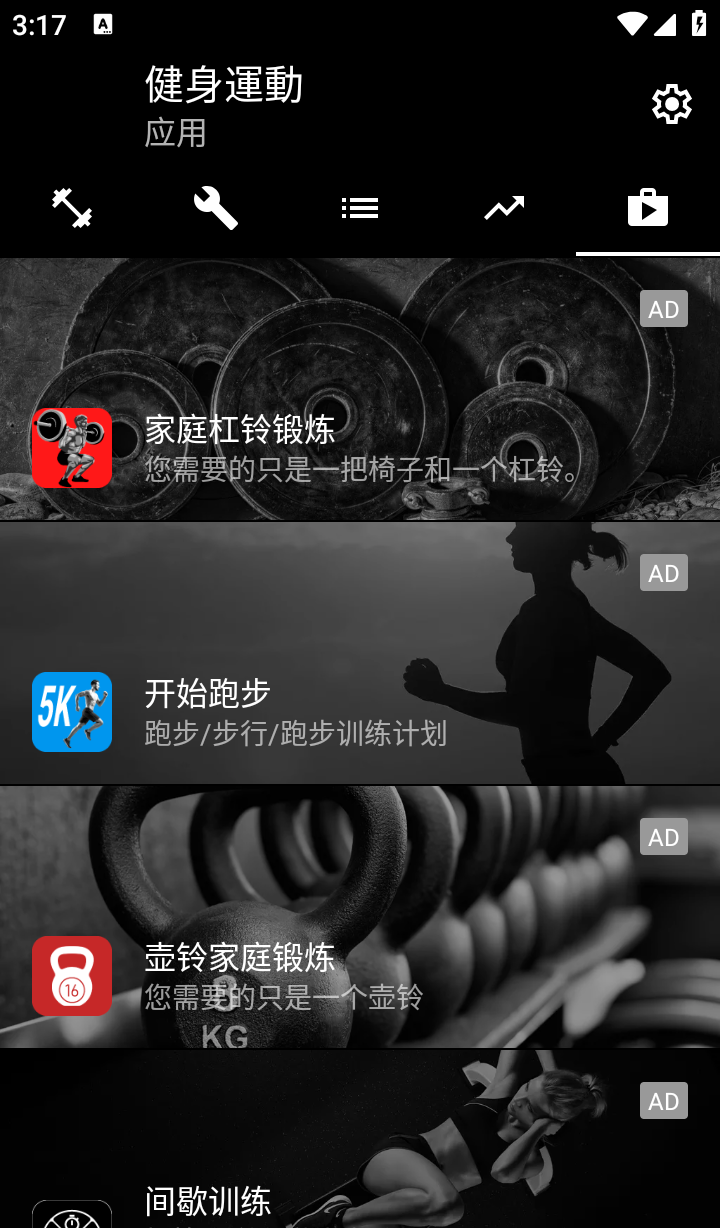Open the 间歇训练 app card
Screen dimensions: 720x1228
pyautogui.click(x=360, y=1139)
